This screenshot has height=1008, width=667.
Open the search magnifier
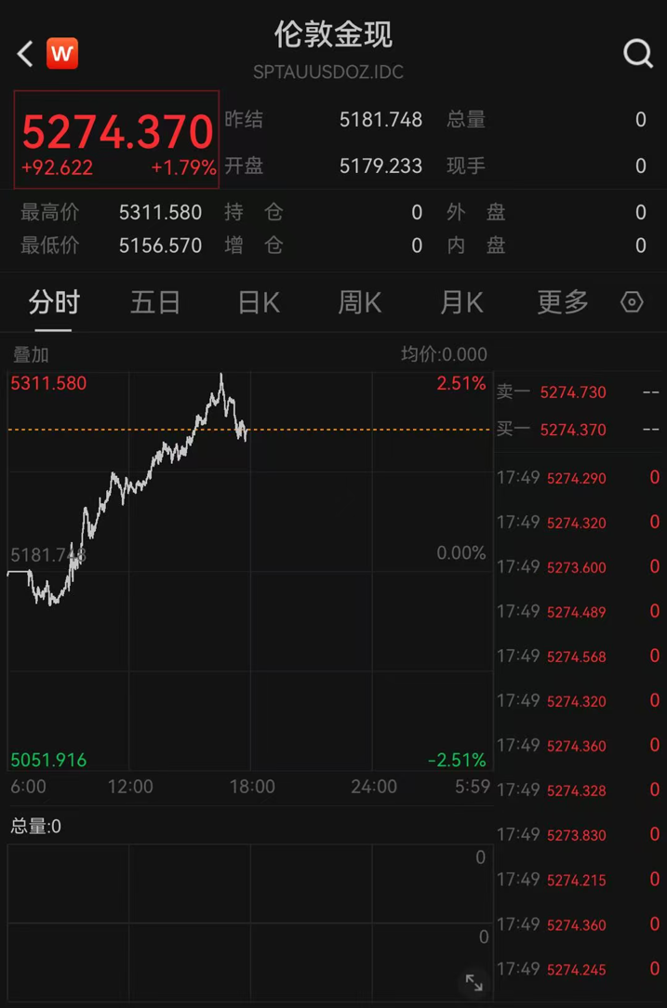click(x=637, y=53)
